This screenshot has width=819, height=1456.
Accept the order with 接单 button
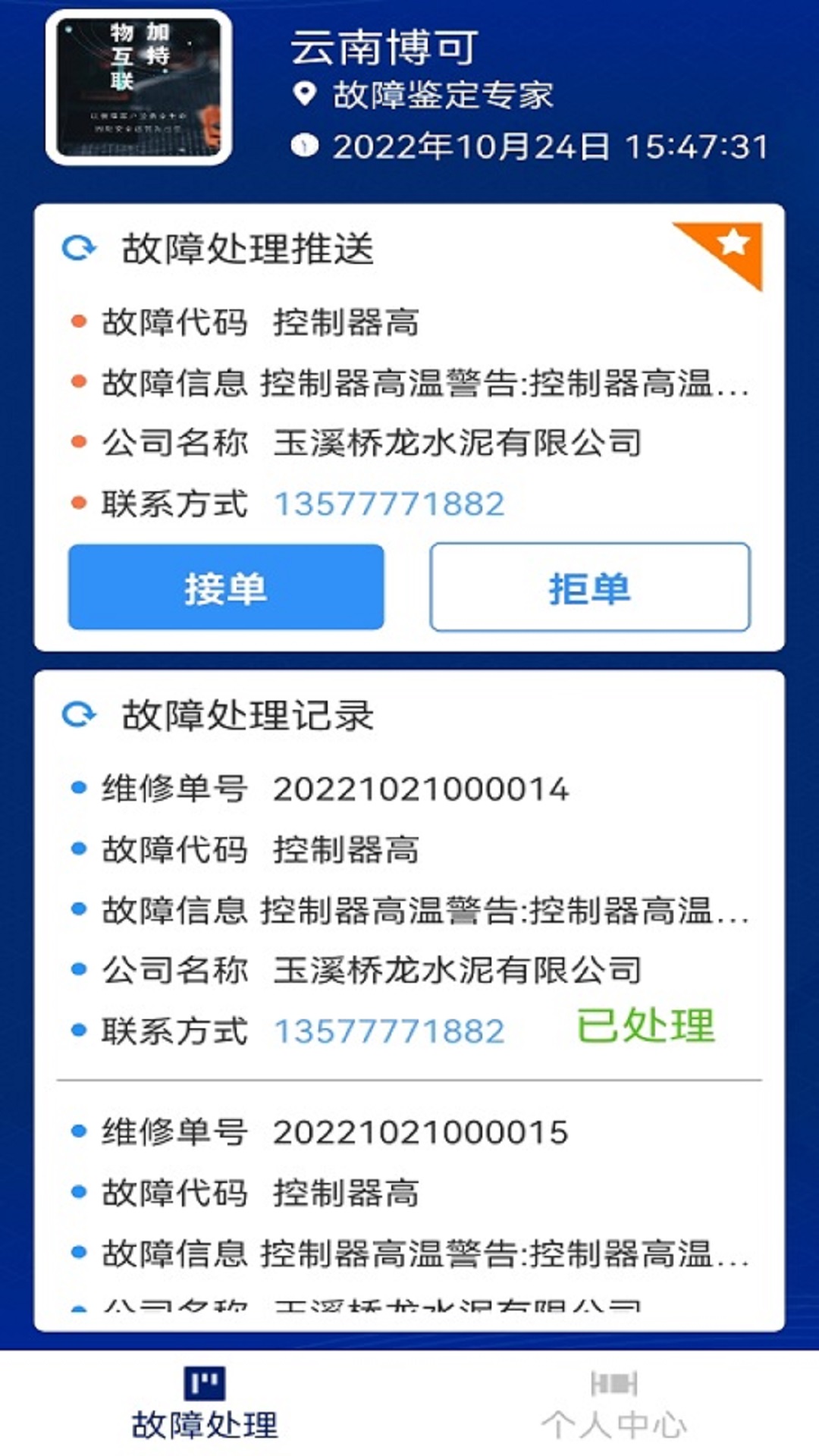click(226, 587)
